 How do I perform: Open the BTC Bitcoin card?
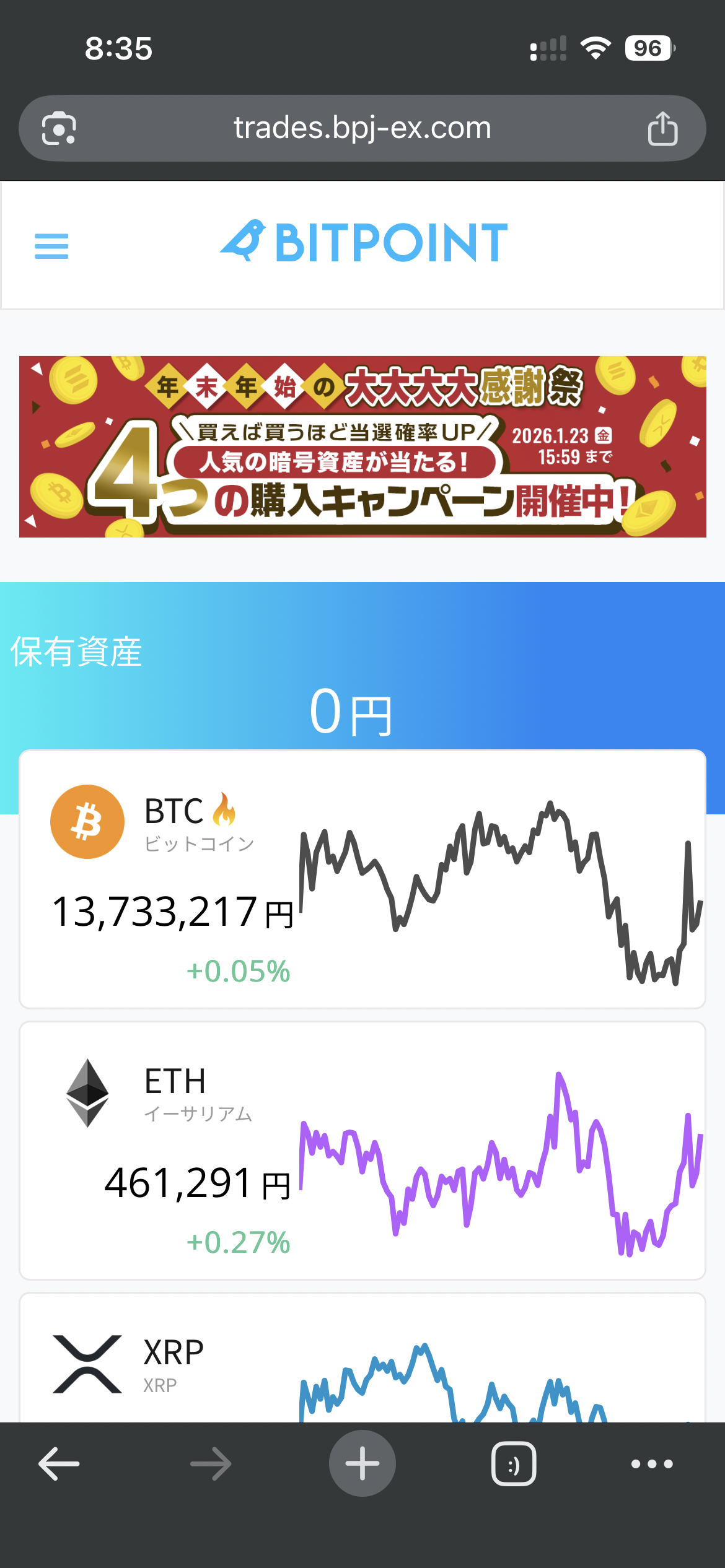pyautogui.click(x=362, y=879)
